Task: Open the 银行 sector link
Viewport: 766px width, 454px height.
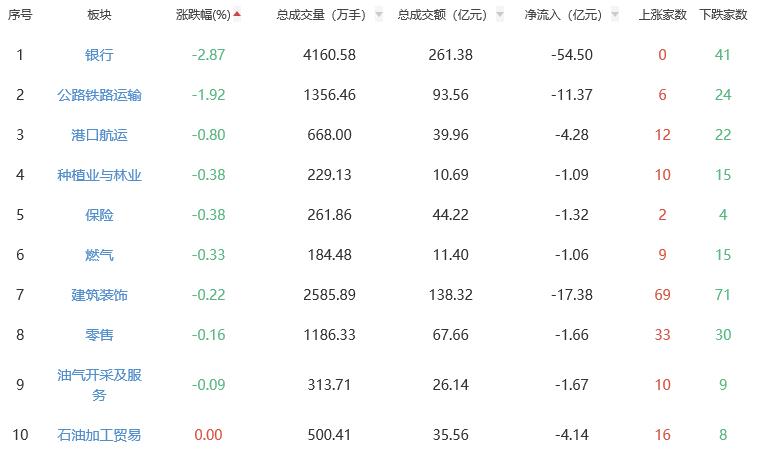Action: (x=99, y=55)
